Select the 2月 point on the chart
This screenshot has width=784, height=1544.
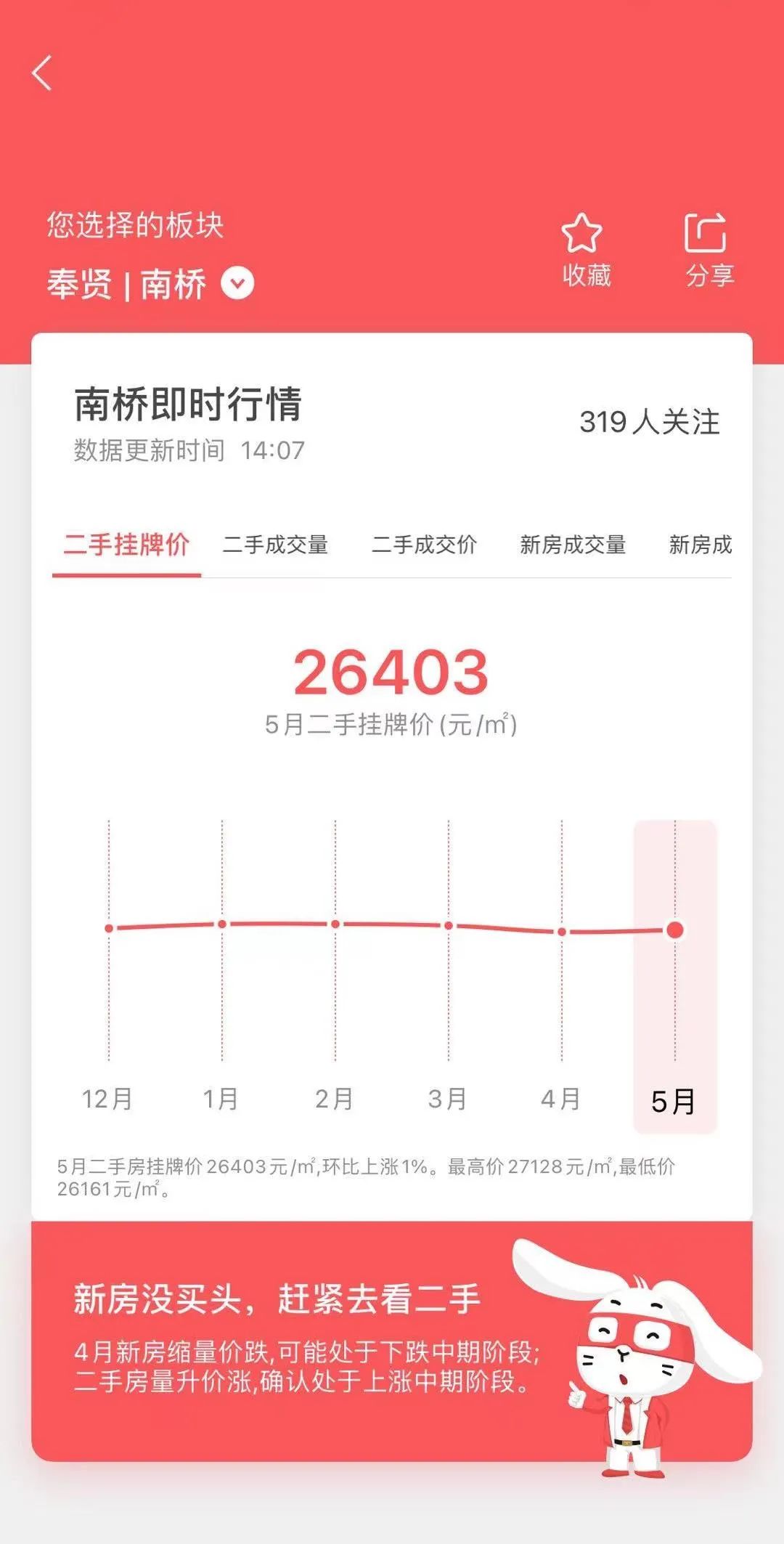point(335,924)
